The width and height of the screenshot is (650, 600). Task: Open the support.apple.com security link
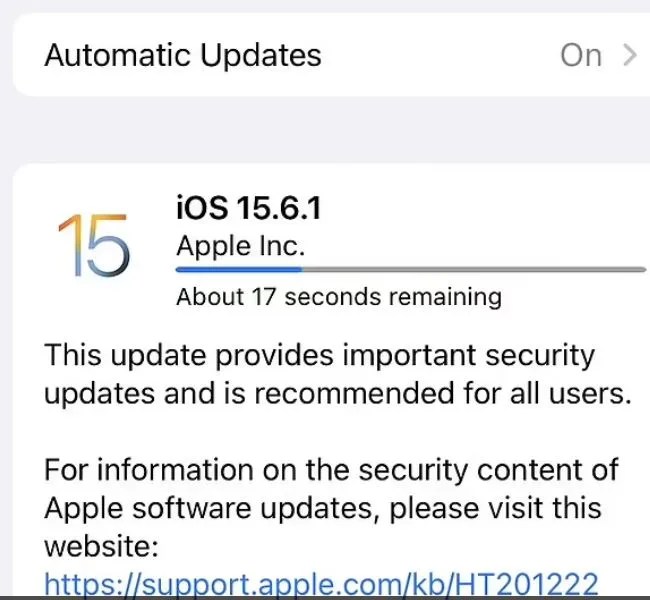321,584
